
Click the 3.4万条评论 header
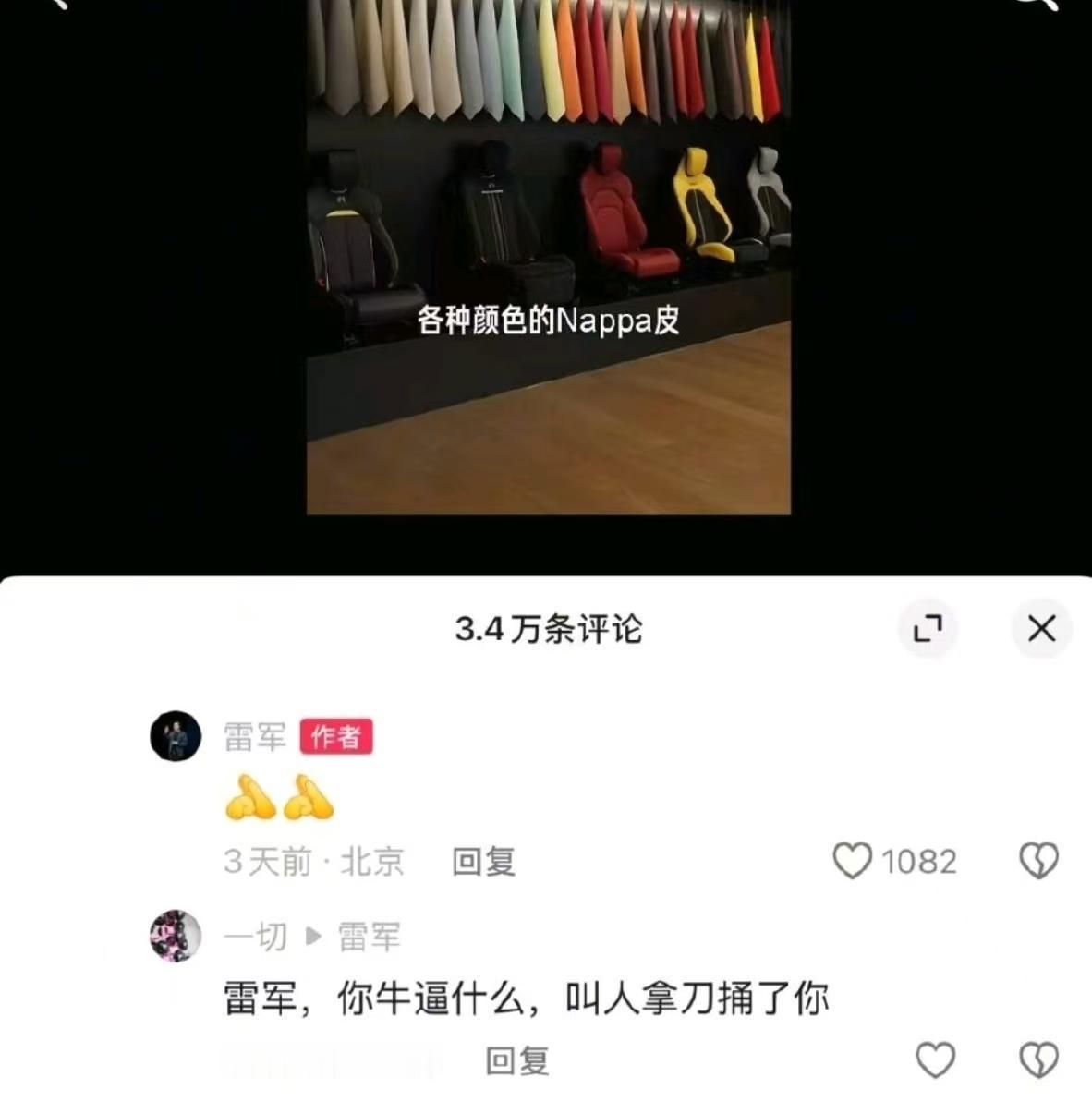coord(550,629)
